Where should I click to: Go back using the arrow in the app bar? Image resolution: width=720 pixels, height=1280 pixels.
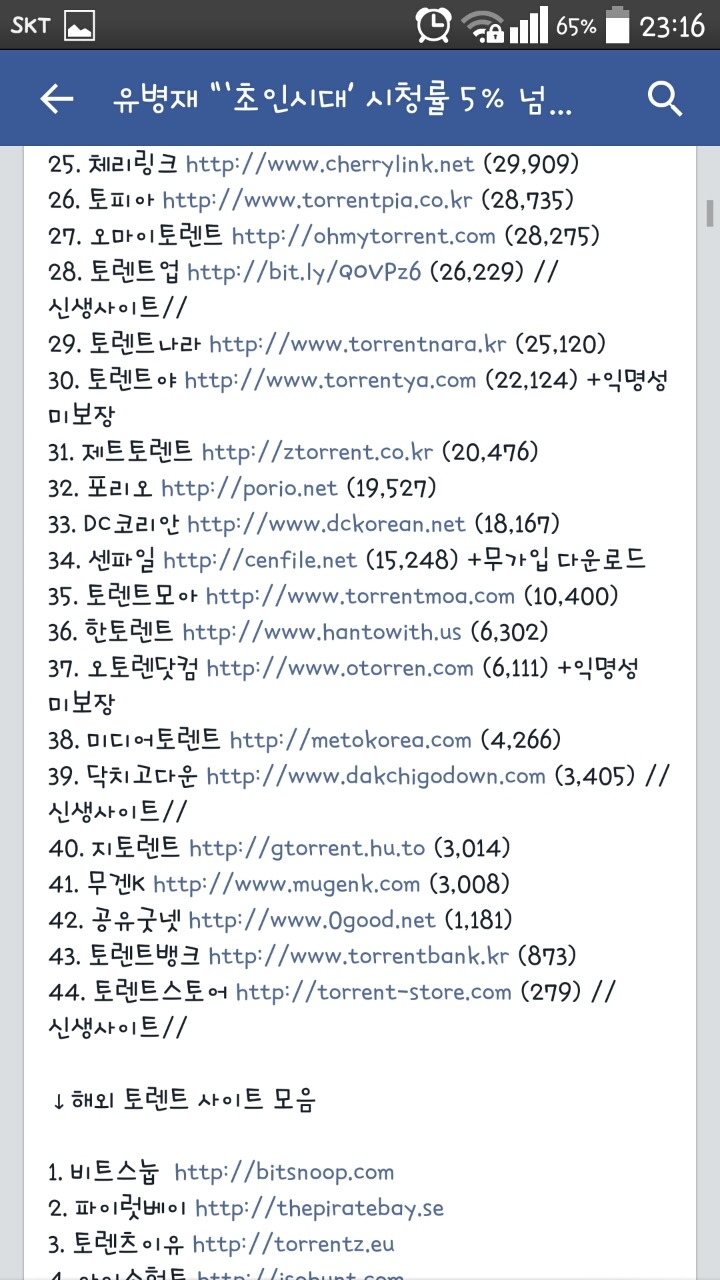tap(57, 99)
